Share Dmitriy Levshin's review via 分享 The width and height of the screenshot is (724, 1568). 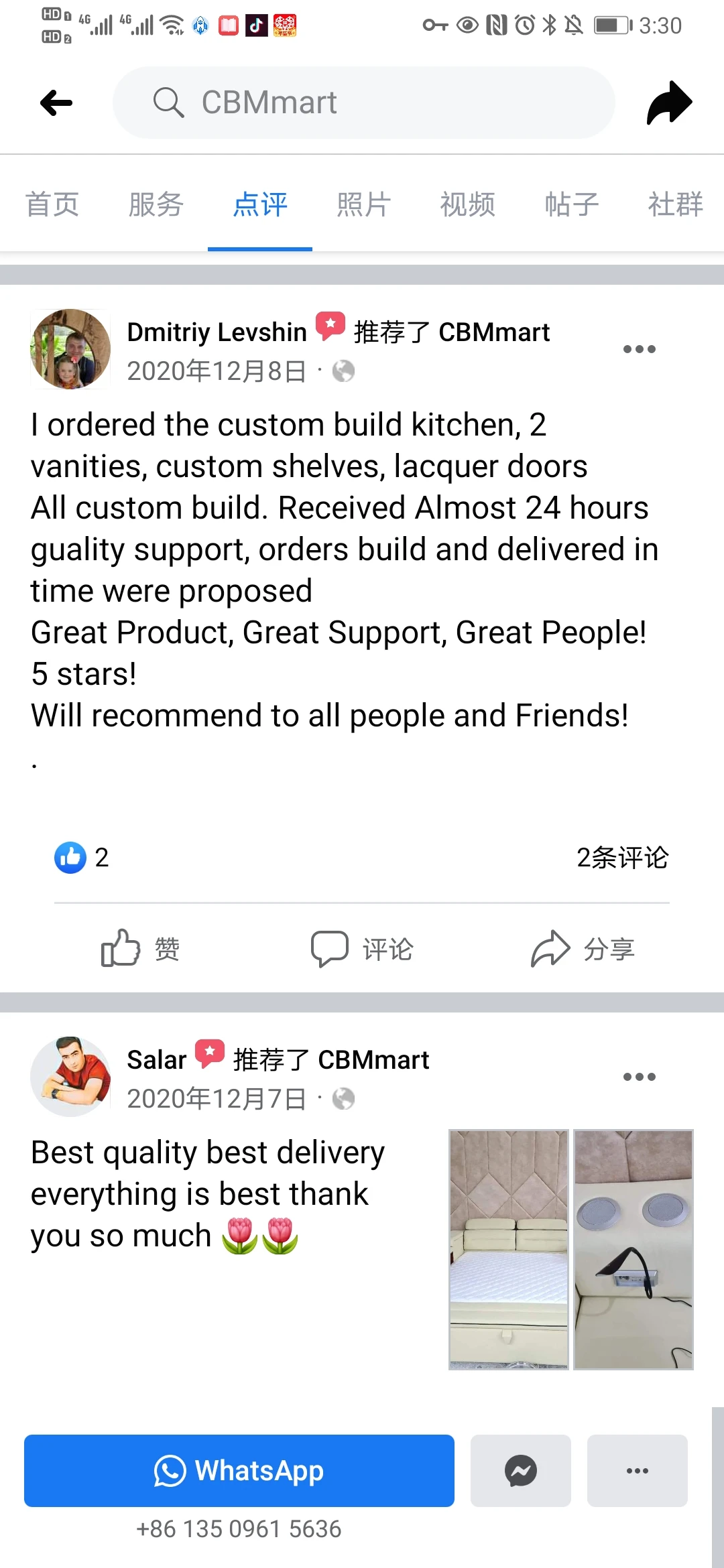(x=583, y=948)
